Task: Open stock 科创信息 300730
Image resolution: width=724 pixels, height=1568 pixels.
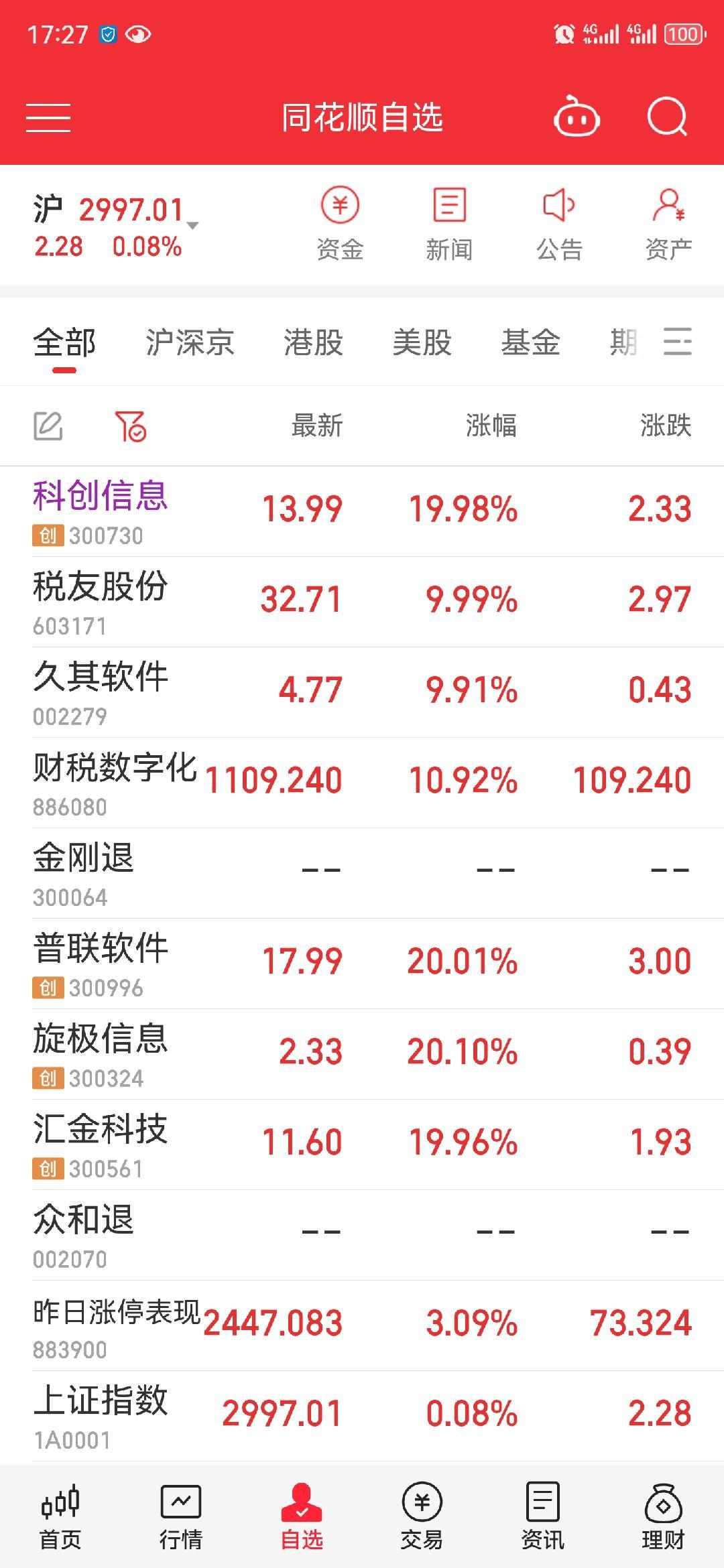Action: (x=362, y=511)
